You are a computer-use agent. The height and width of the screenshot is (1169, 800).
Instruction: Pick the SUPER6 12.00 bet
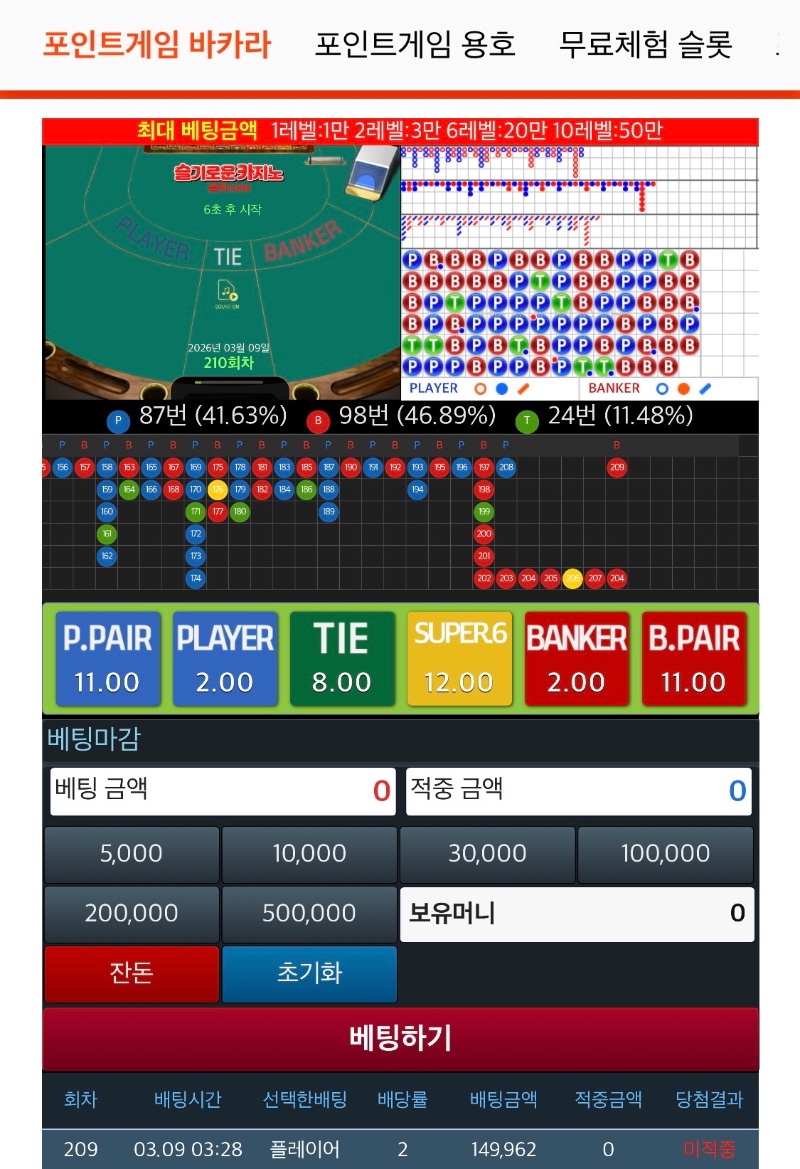tap(459, 658)
